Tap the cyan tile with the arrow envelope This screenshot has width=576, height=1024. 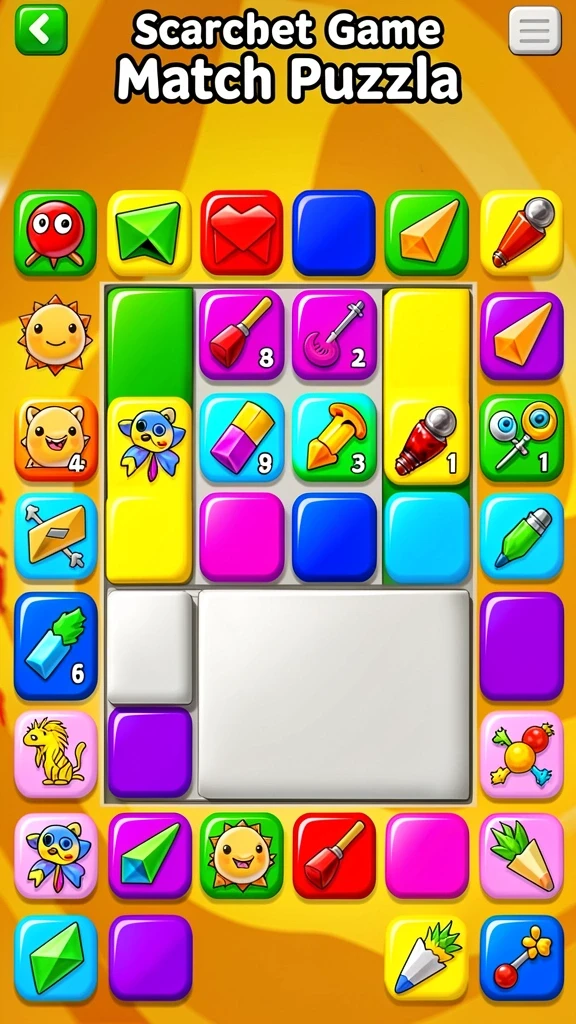[x=56, y=537]
